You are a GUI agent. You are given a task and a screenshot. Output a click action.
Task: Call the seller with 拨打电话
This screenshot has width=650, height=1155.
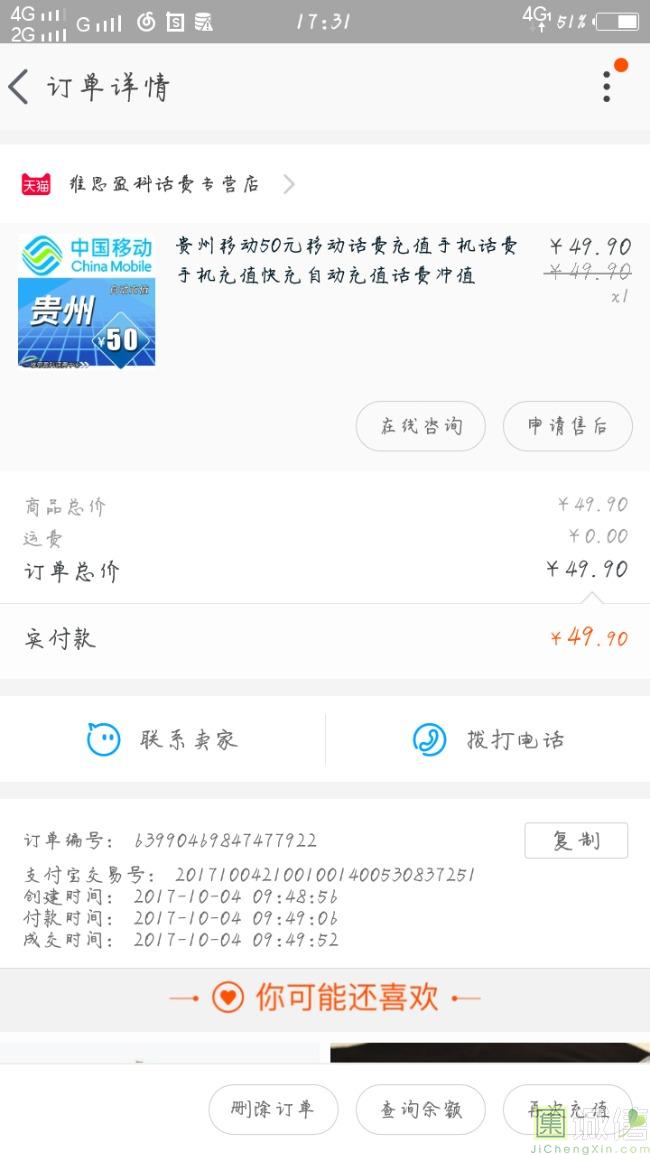click(488, 739)
